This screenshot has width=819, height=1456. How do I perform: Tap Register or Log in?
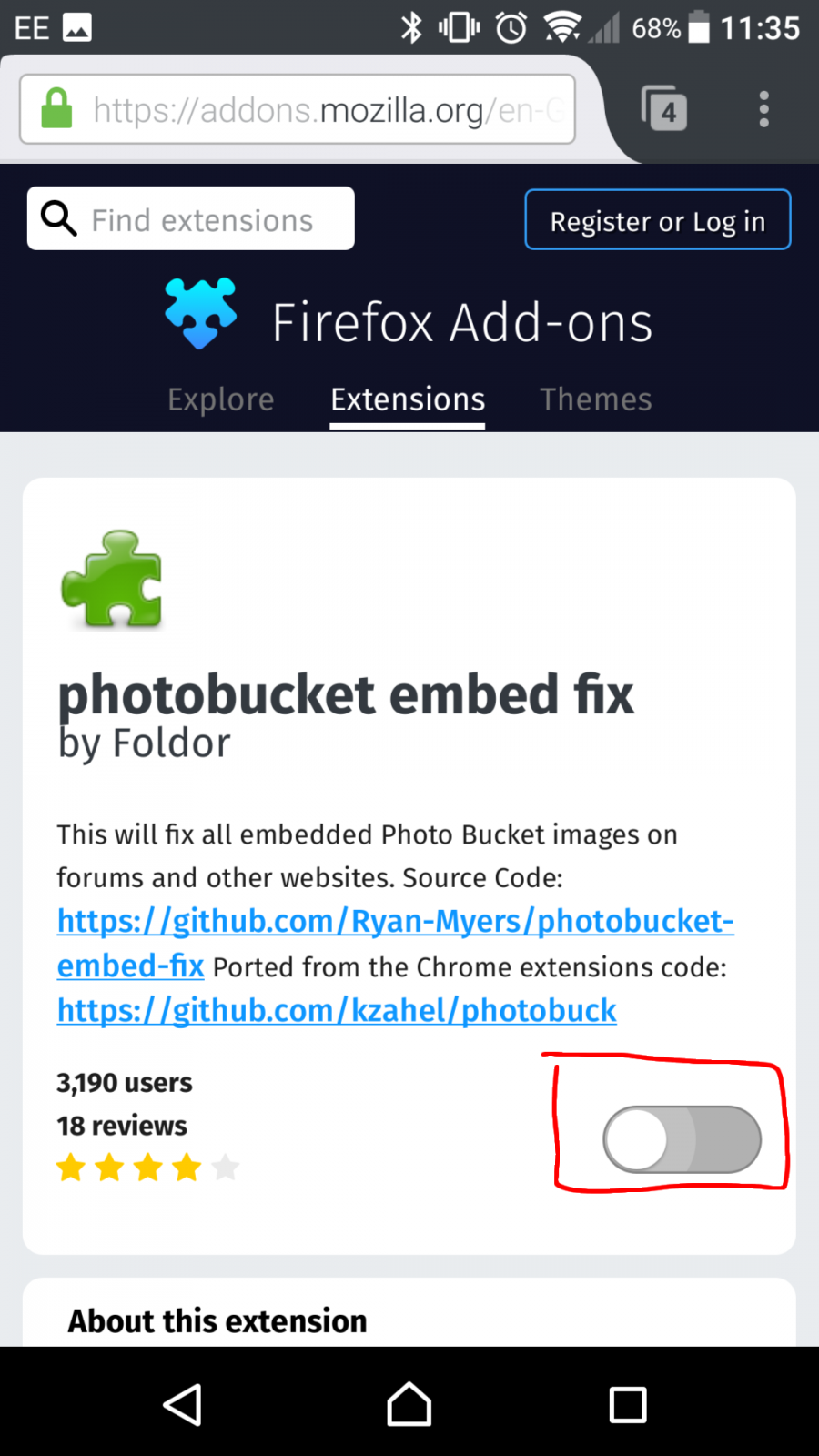[658, 219]
